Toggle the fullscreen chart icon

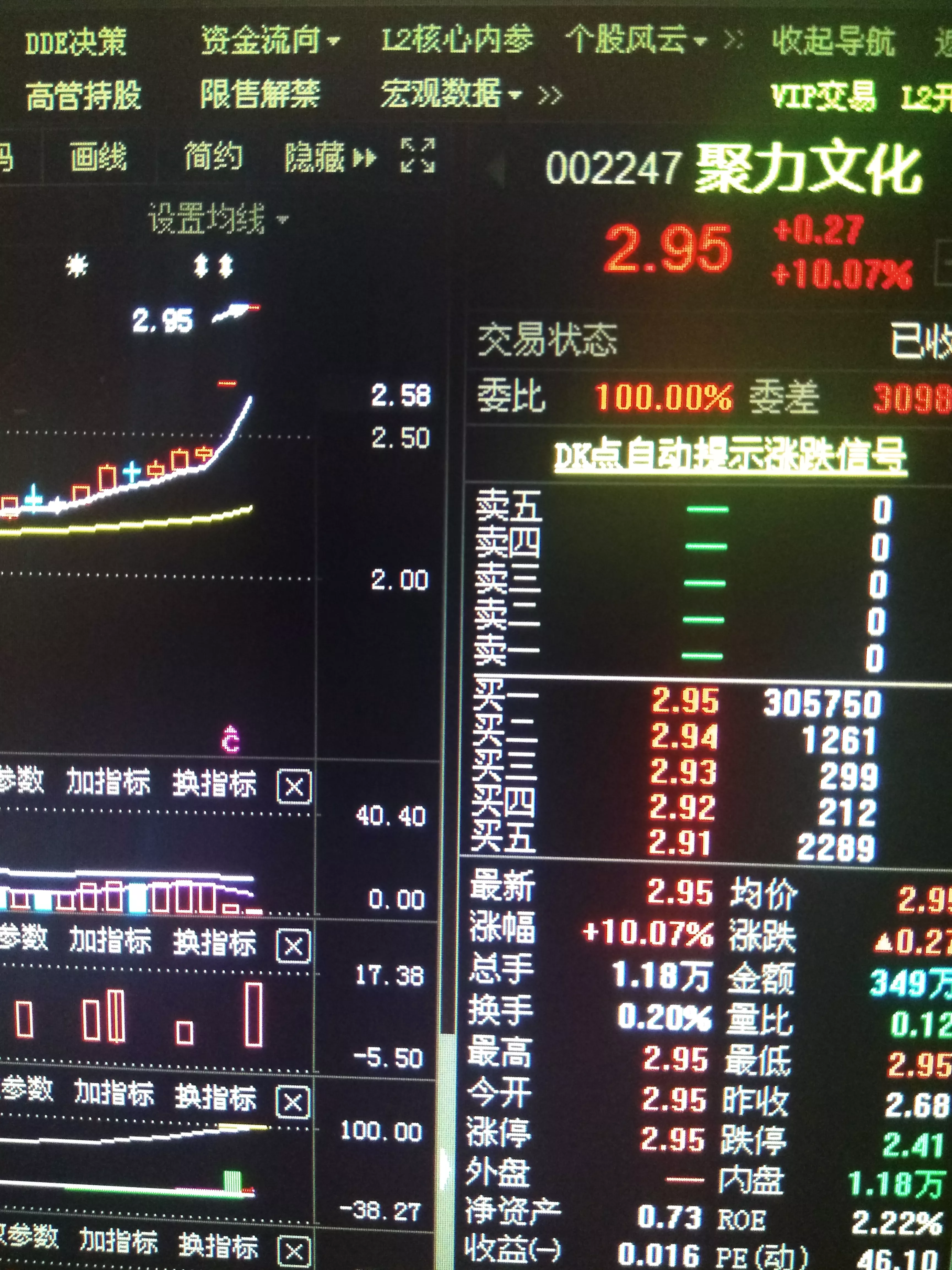418,155
